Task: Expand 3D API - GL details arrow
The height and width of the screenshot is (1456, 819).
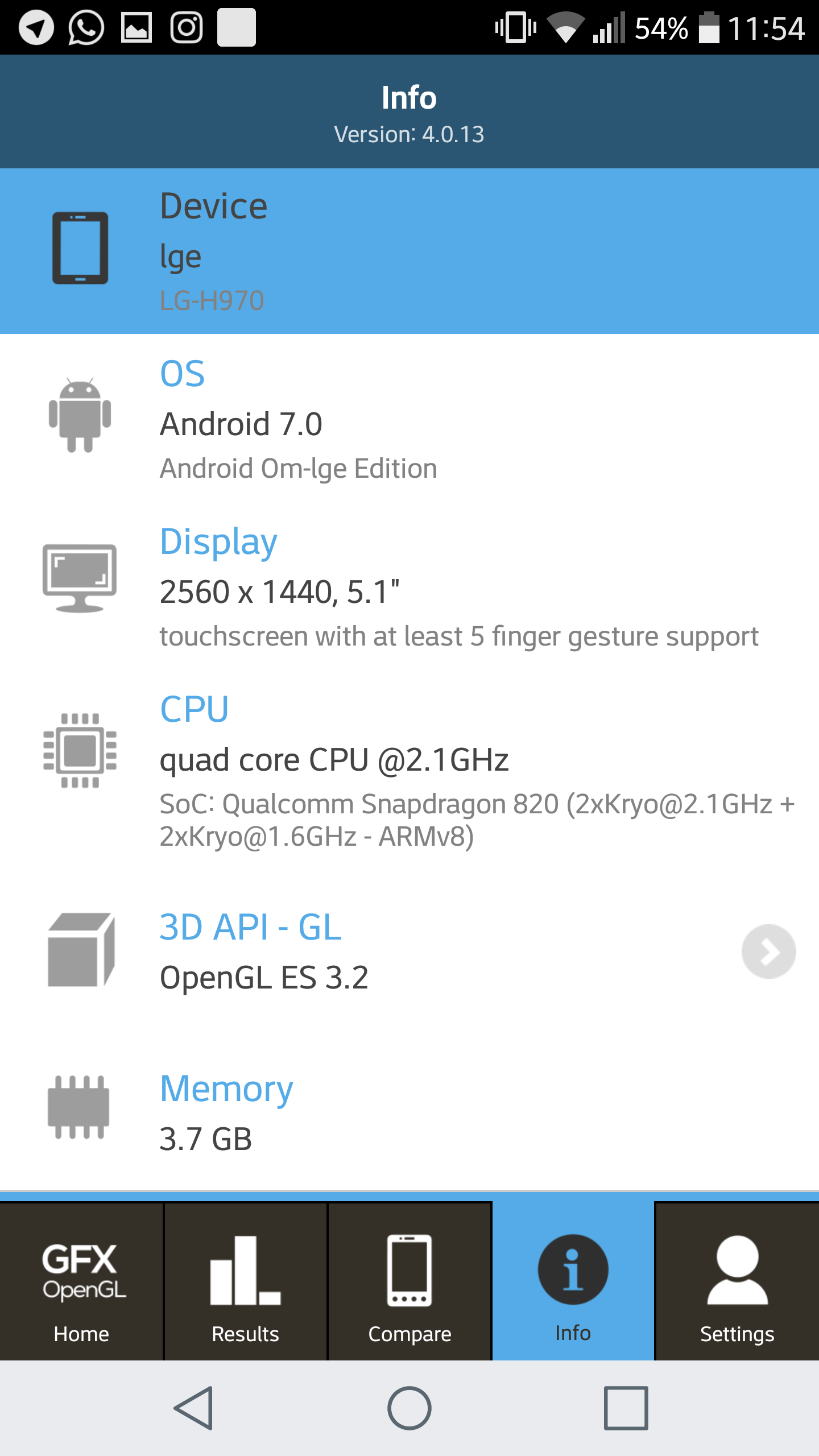Action: coord(768,952)
